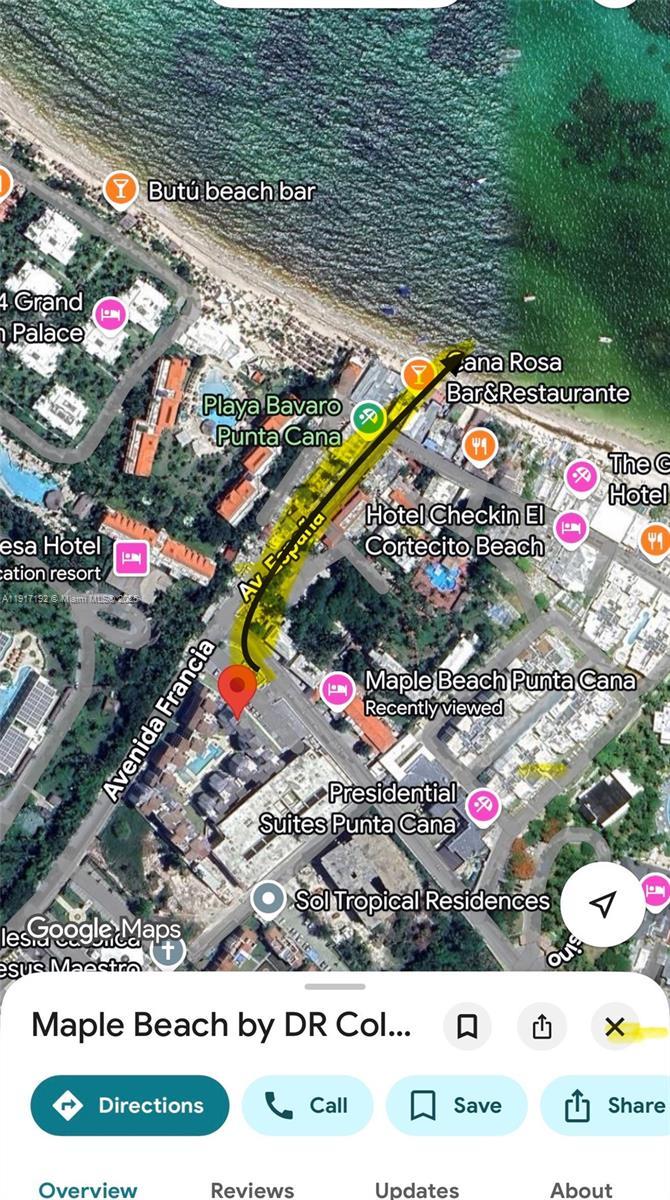Open the Sol Tropical Residences marker
The width and height of the screenshot is (670, 1200).
click(x=267, y=899)
